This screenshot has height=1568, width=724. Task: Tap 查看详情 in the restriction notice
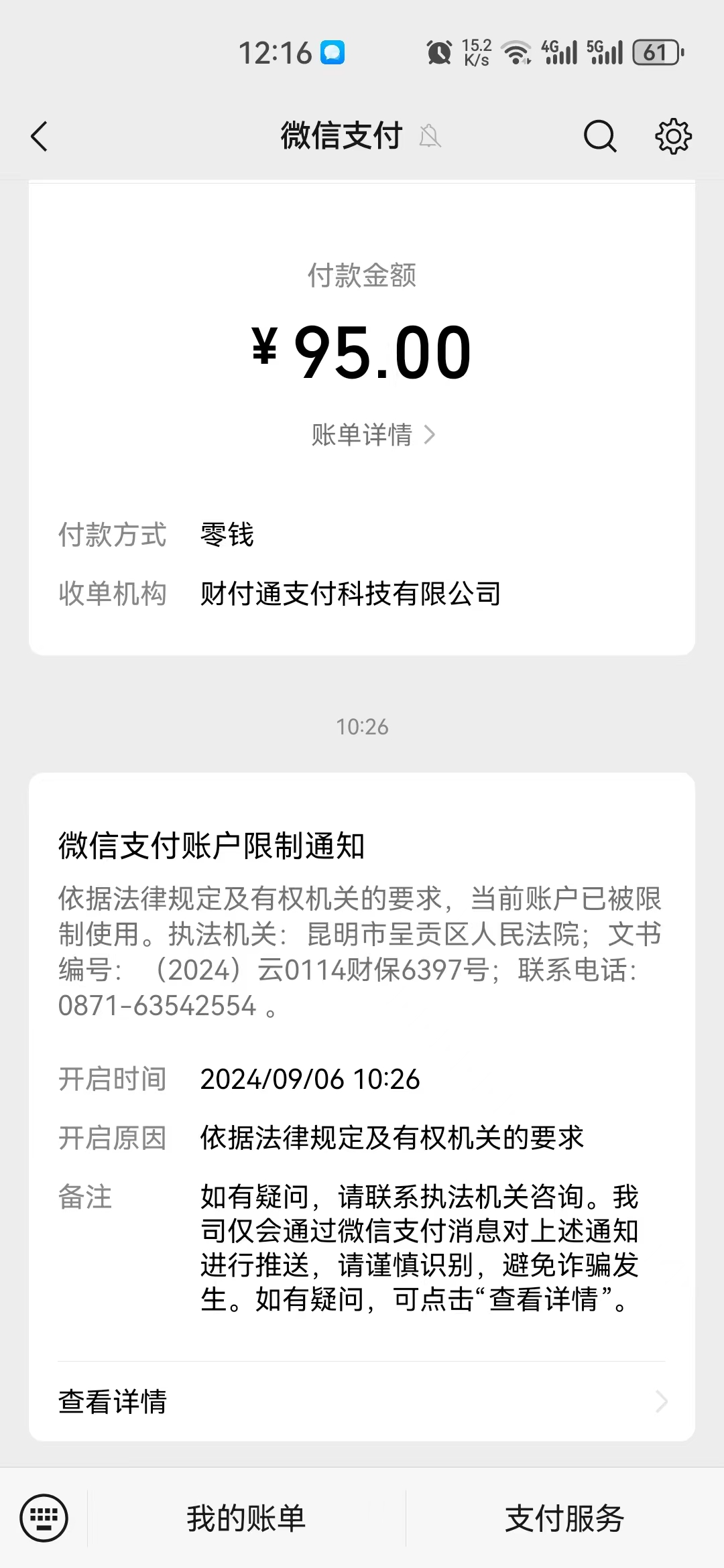point(362,1402)
